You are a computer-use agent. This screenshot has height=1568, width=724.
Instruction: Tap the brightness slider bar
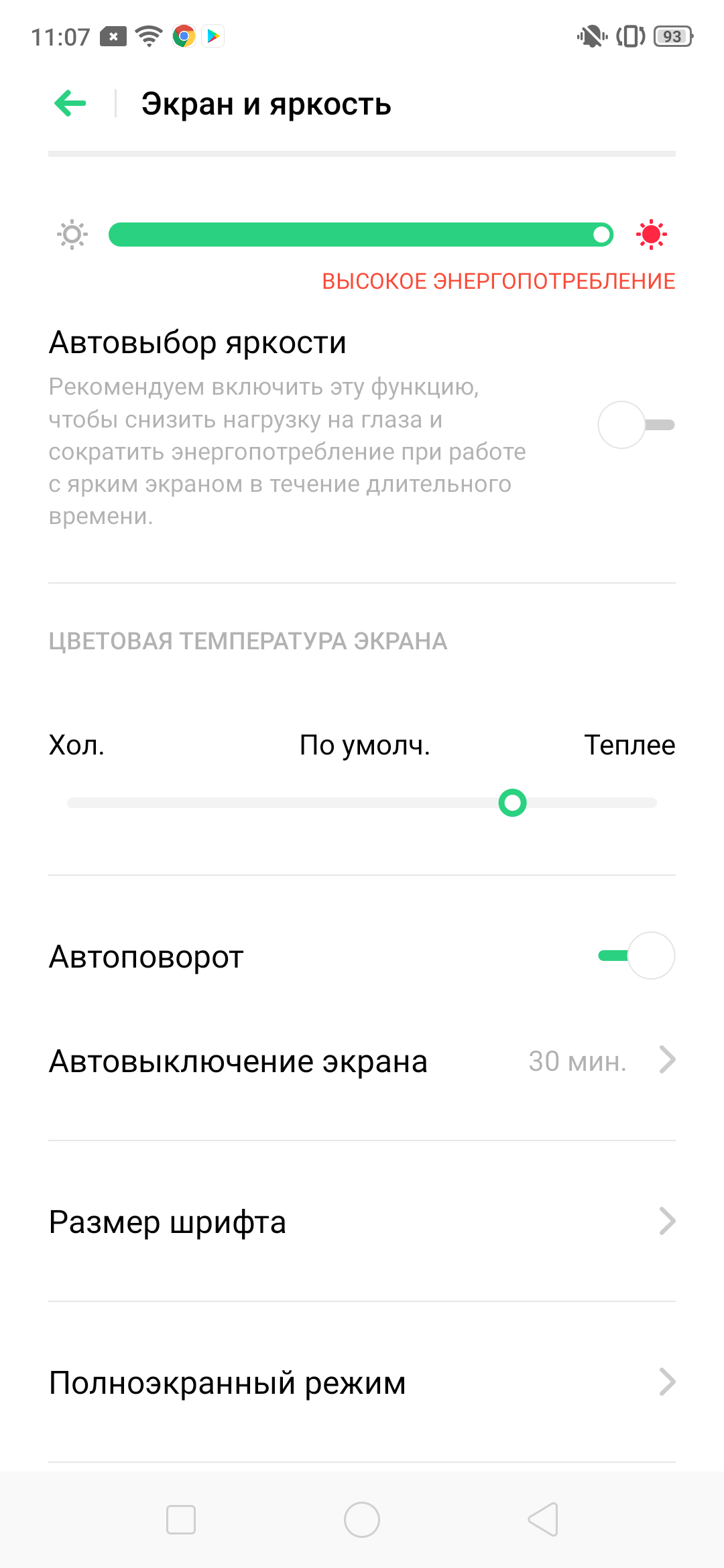click(361, 235)
